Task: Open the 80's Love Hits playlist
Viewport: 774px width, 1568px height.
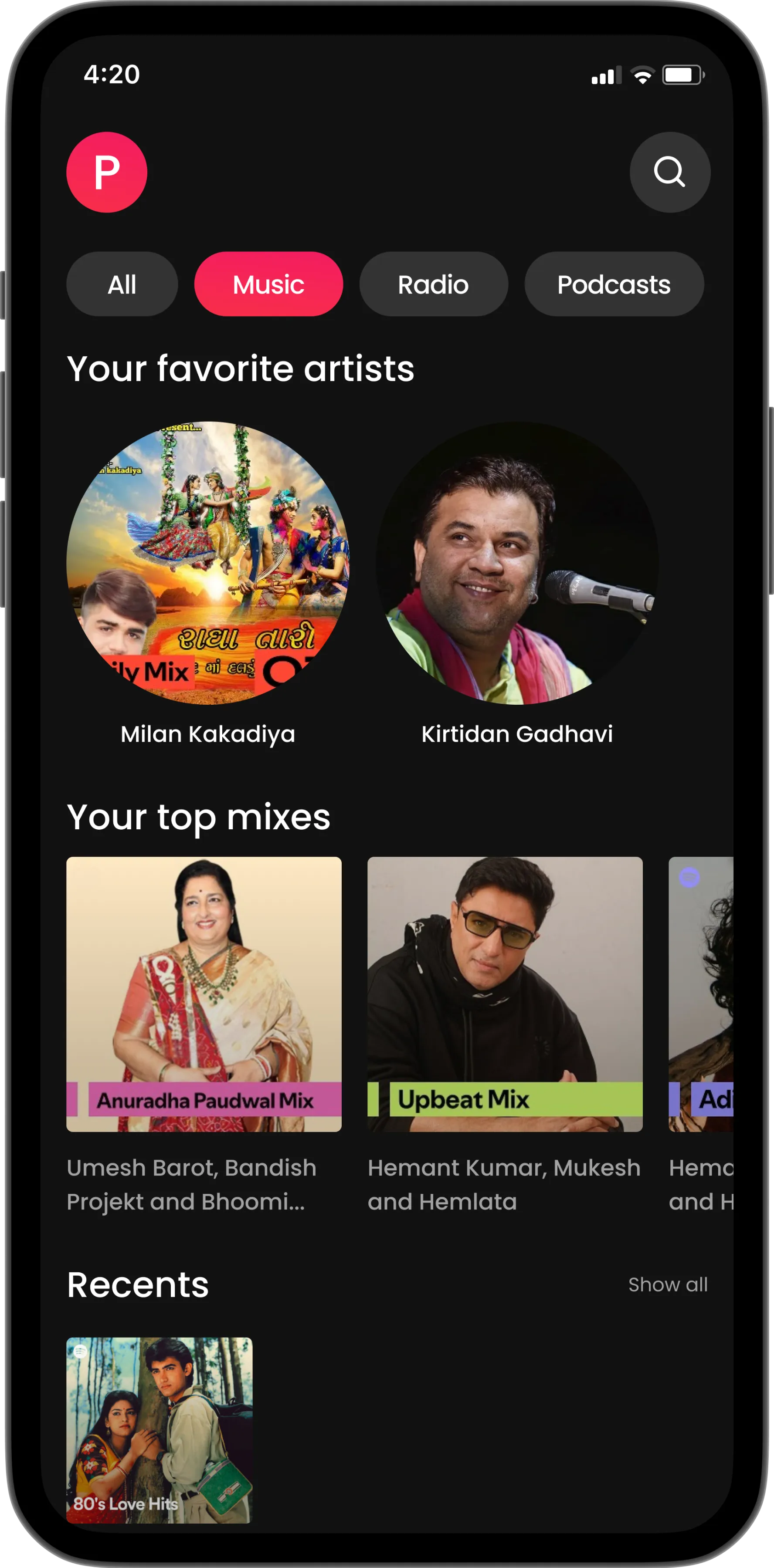Action: [160, 1430]
